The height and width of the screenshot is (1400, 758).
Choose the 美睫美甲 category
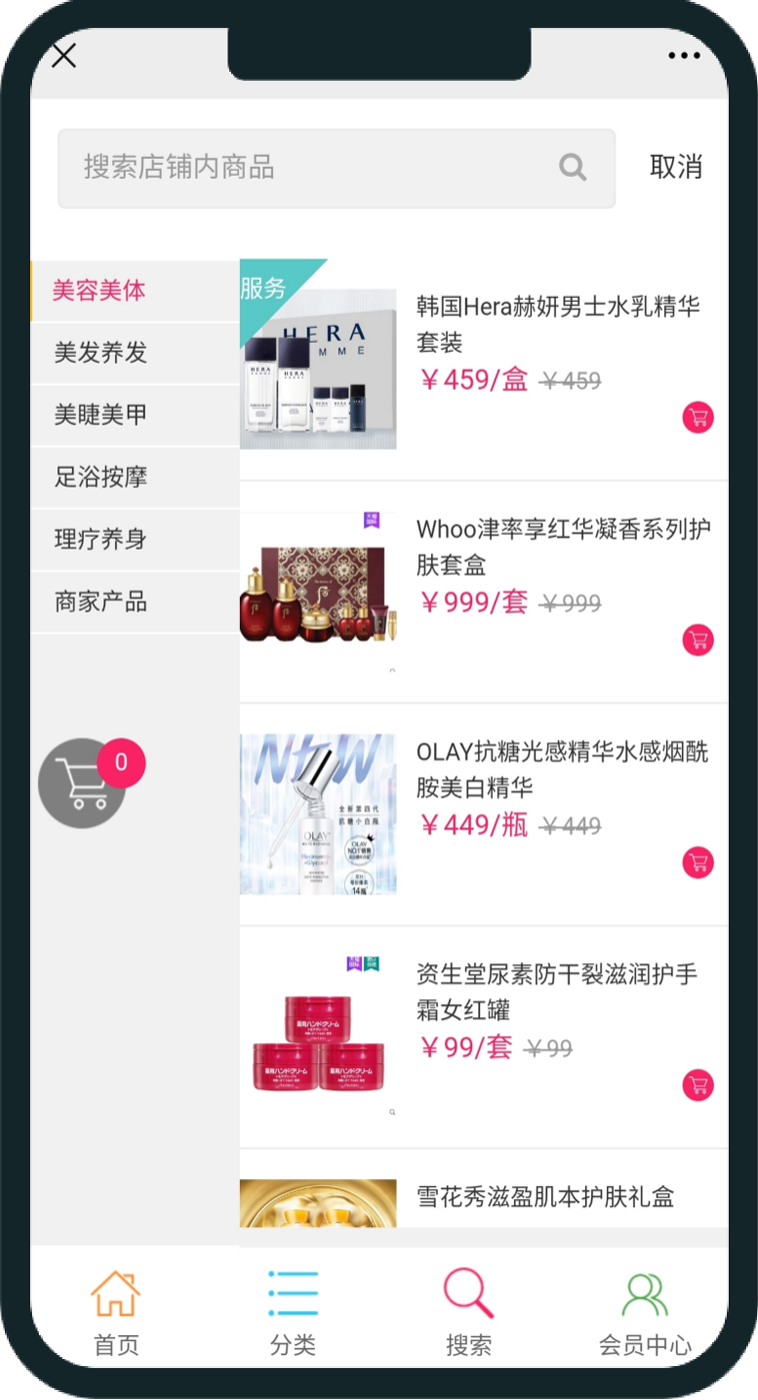tap(100, 415)
